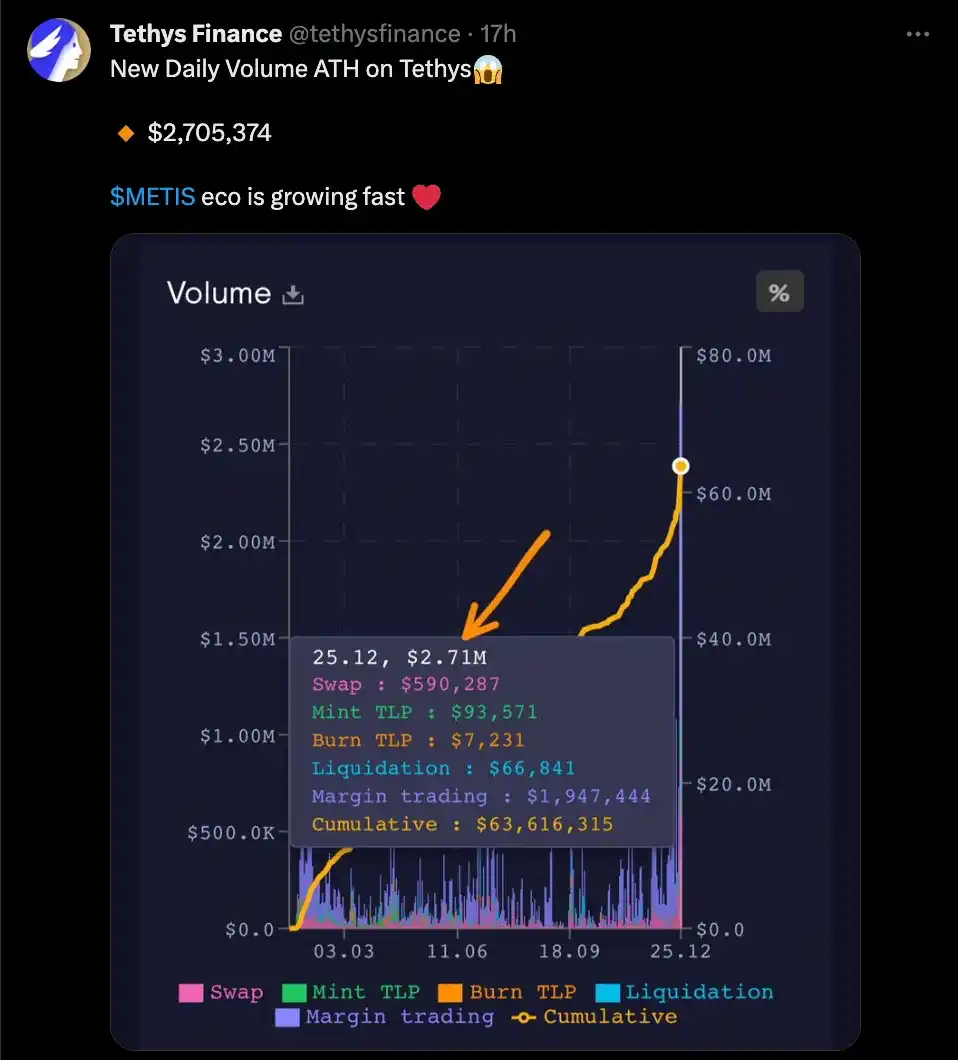958x1060 pixels.
Task: Open the Tethys Finance display name
Action: coord(195,34)
